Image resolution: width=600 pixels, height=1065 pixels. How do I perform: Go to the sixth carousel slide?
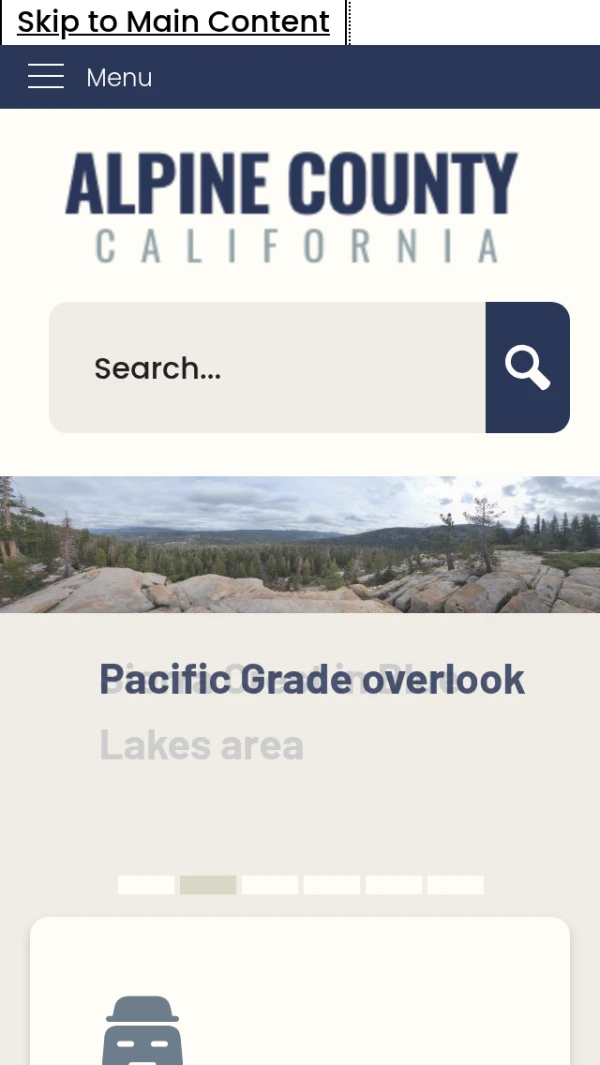[456, 885]
